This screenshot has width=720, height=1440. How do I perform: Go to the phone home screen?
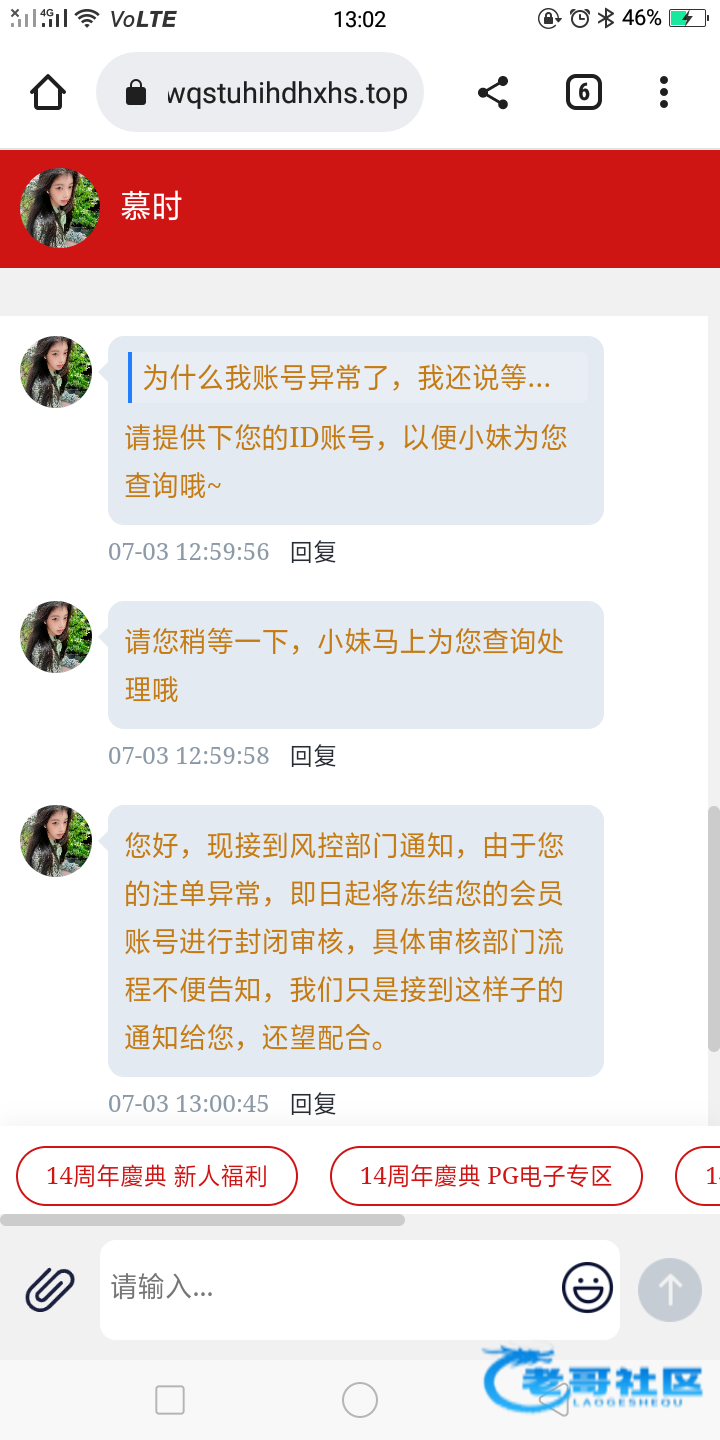tap(360, 1400)
